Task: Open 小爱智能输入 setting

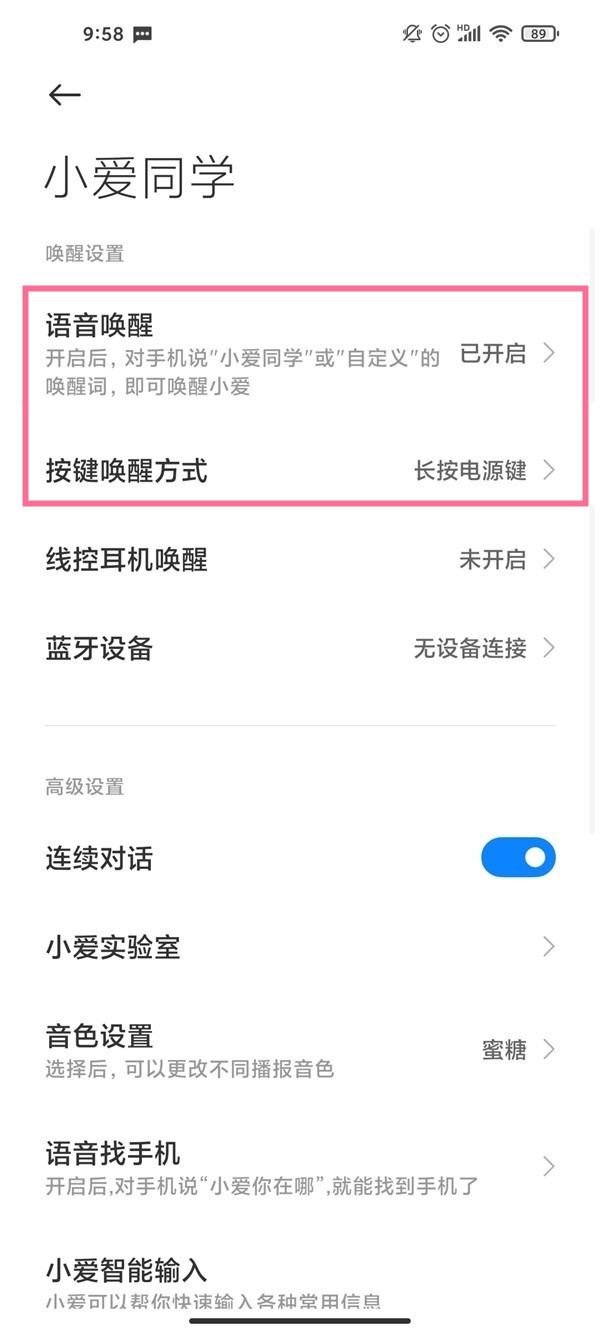Action: pyautogui.click(x=300, y=1282)
